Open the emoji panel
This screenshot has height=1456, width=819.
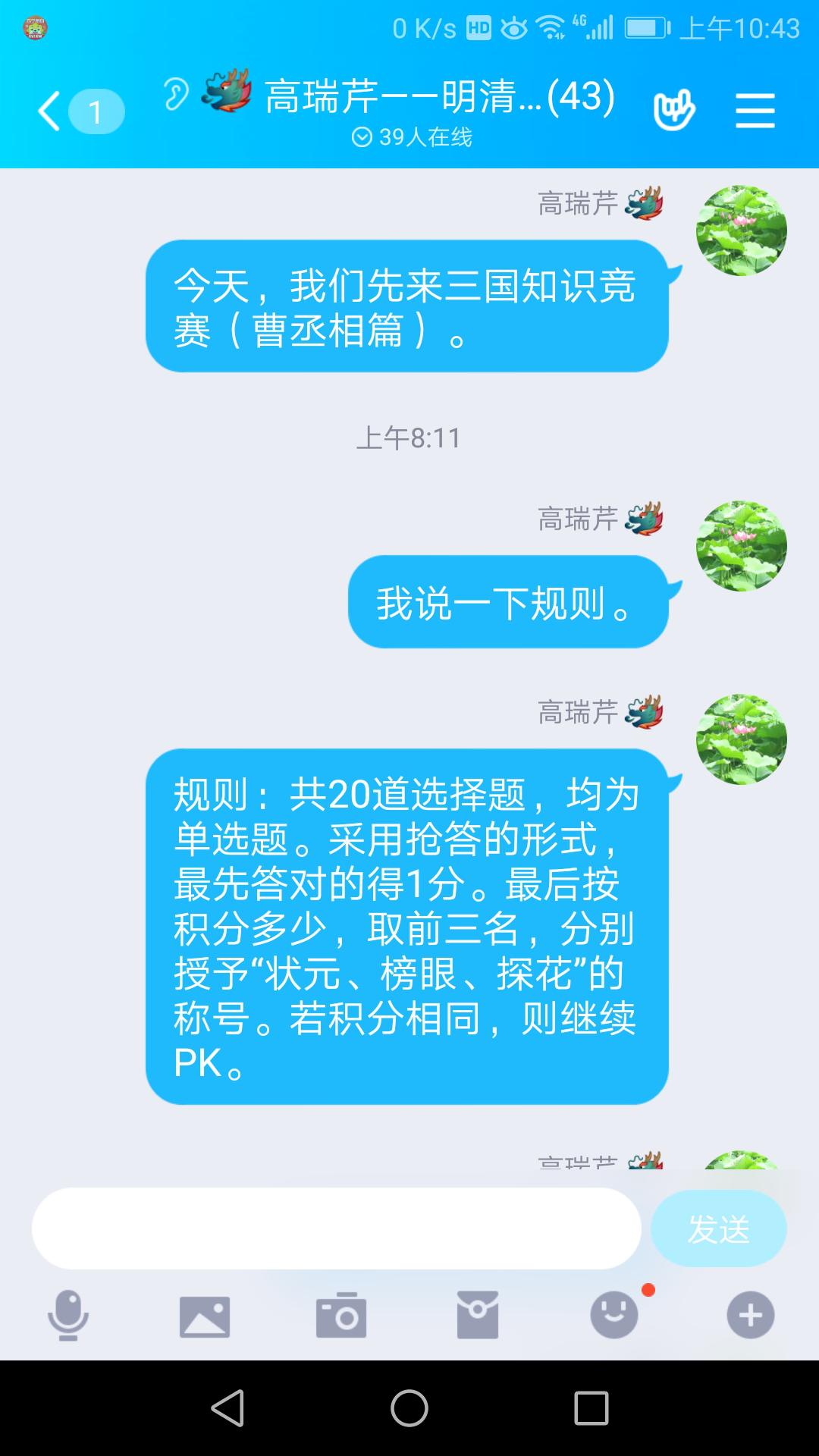(x=614, y=1314)
